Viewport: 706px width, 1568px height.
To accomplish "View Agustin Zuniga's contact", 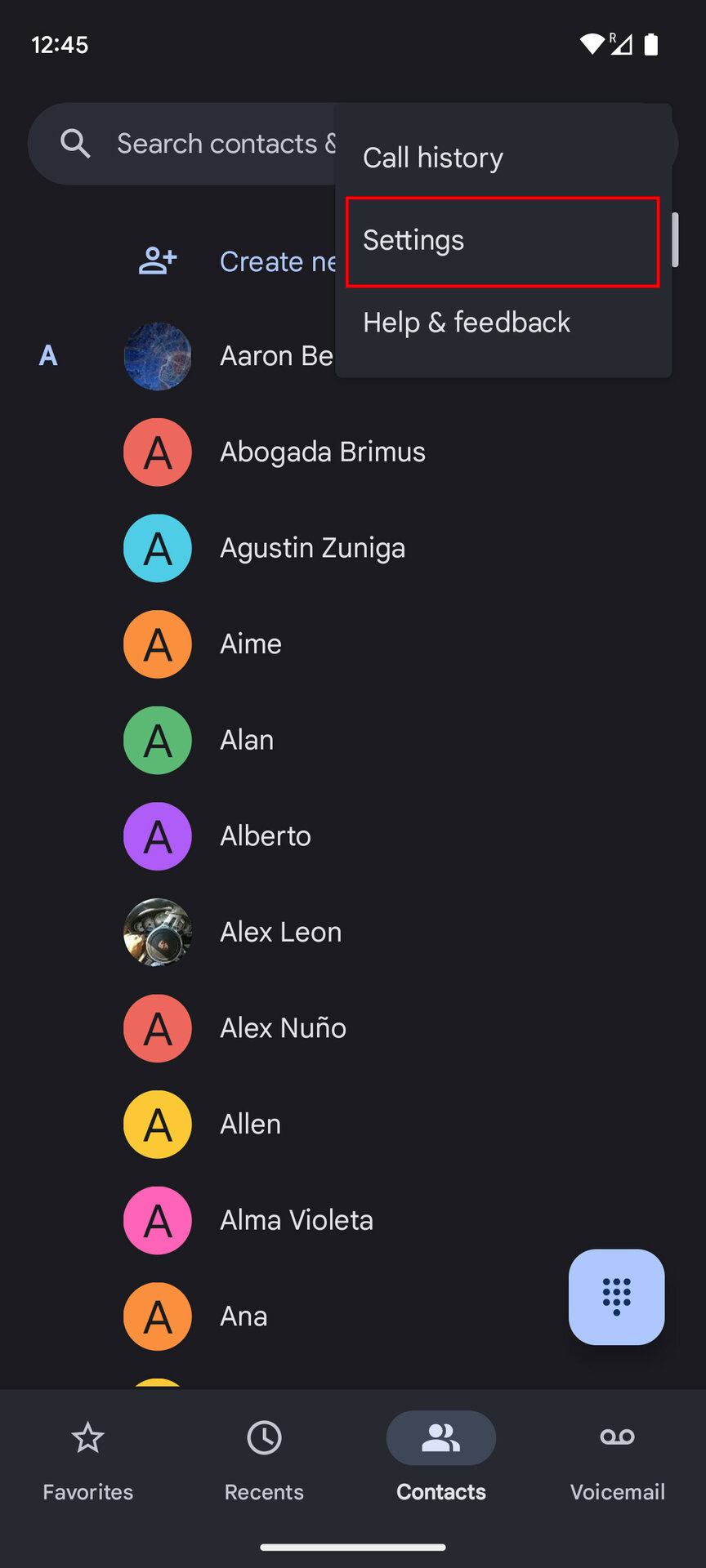I will click(x=312, y=548).
